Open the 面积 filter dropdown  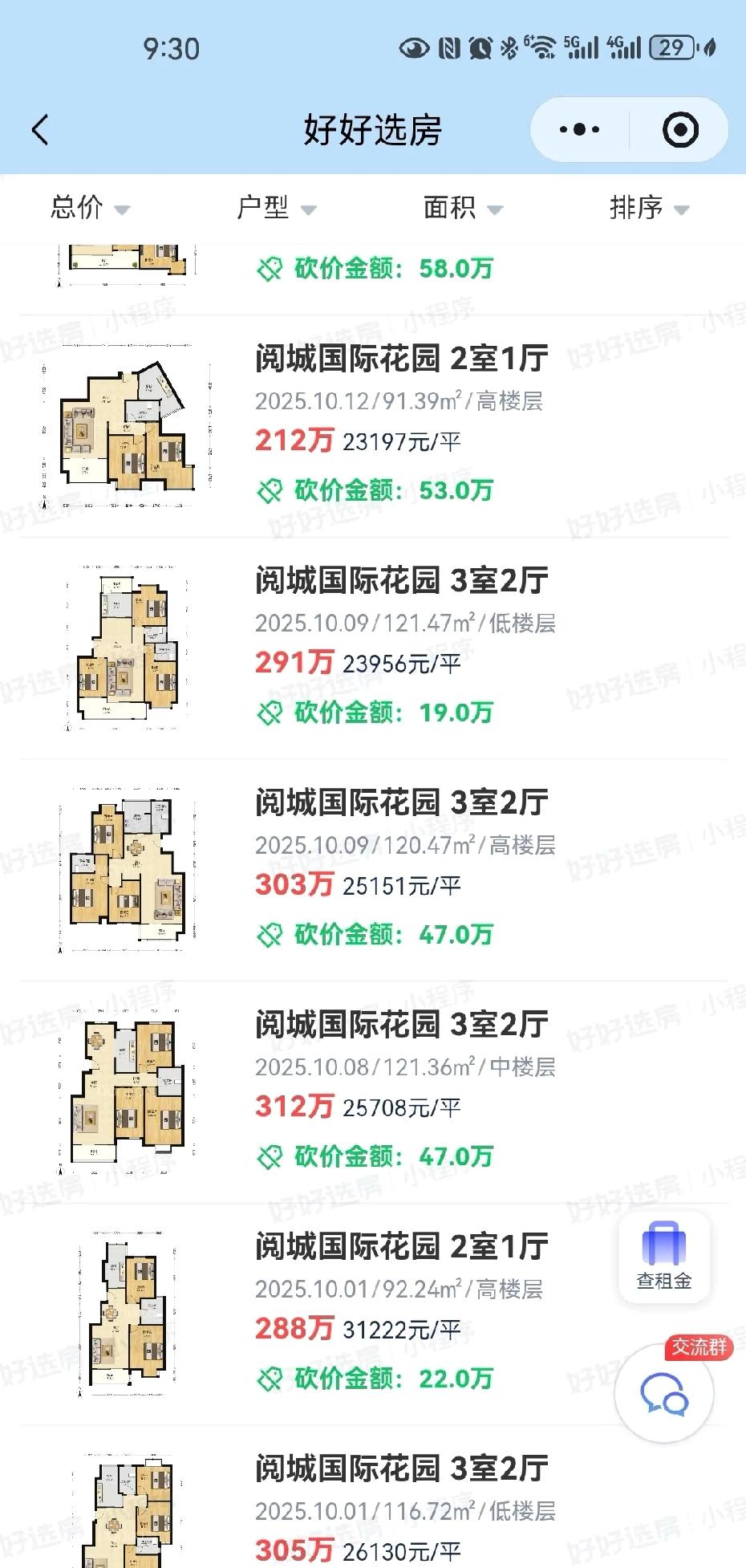click(463, 208)
